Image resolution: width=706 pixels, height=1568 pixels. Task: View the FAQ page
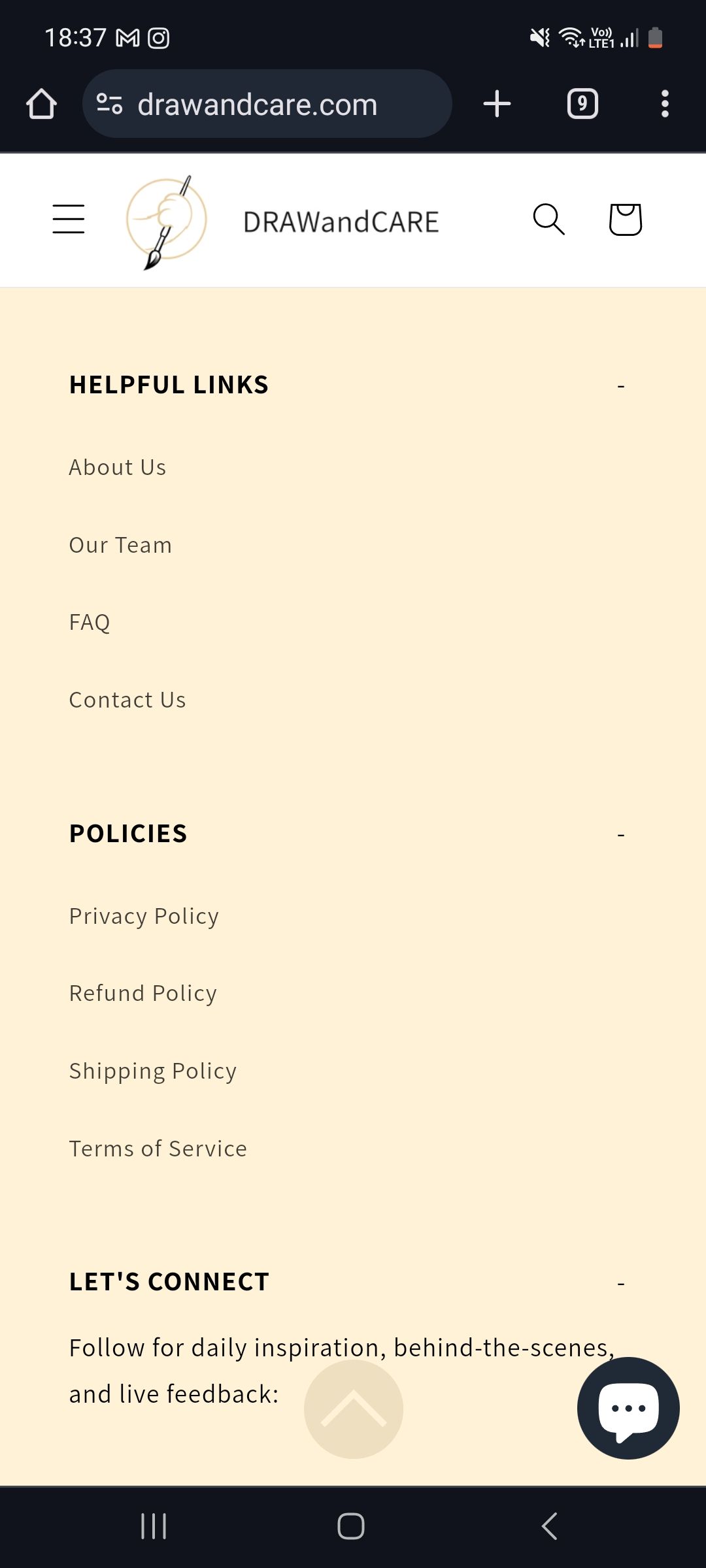(x=90, y=623)
